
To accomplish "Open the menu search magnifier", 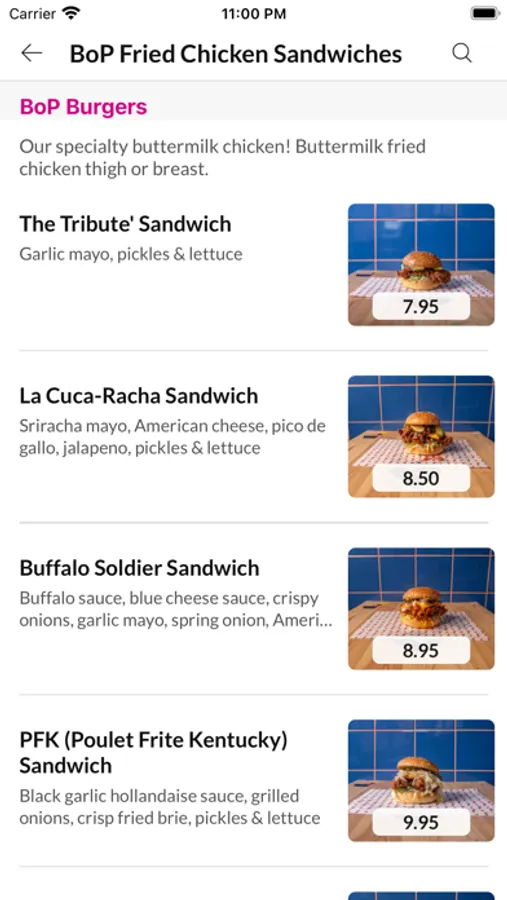I will pos(462,53).
